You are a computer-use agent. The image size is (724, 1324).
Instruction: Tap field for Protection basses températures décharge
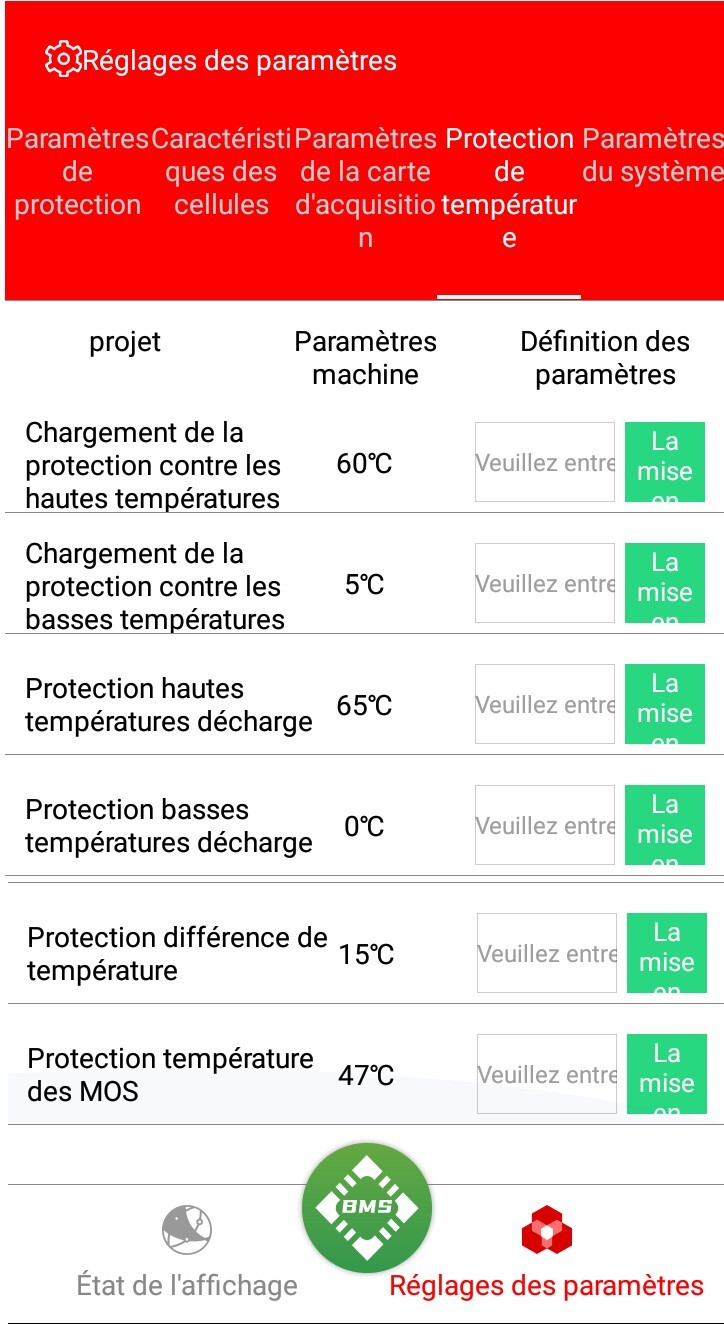click(x=545, y=825)
